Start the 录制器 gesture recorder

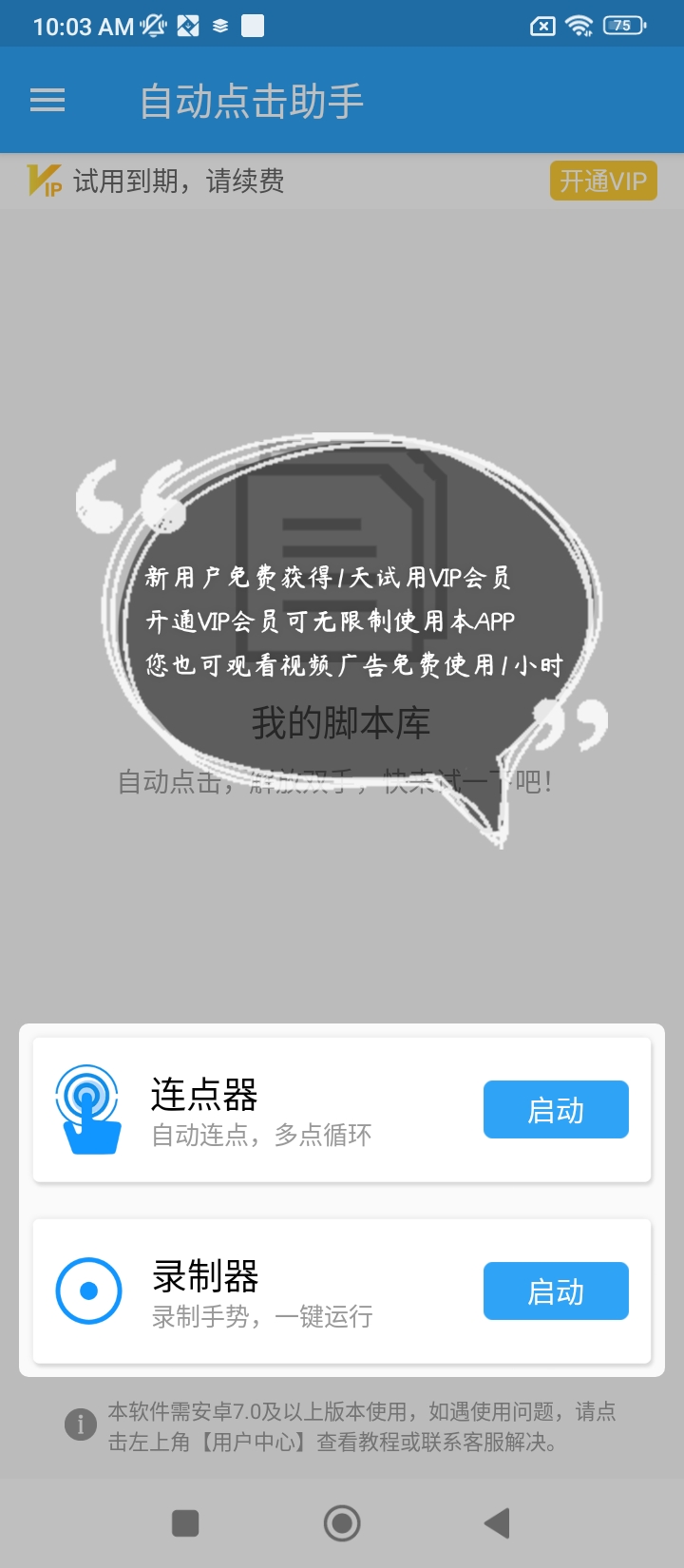coord(556,1291)
